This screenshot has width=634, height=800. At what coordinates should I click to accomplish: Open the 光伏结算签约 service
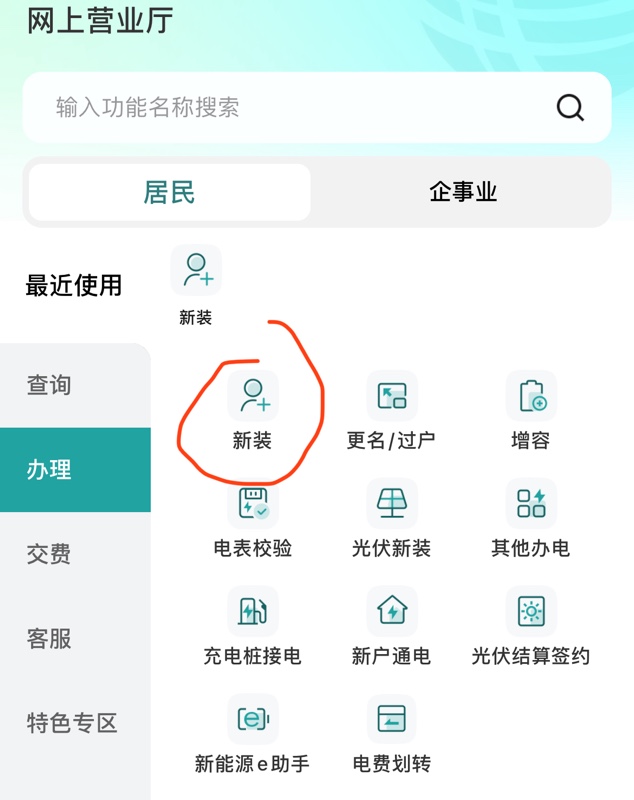530,626
